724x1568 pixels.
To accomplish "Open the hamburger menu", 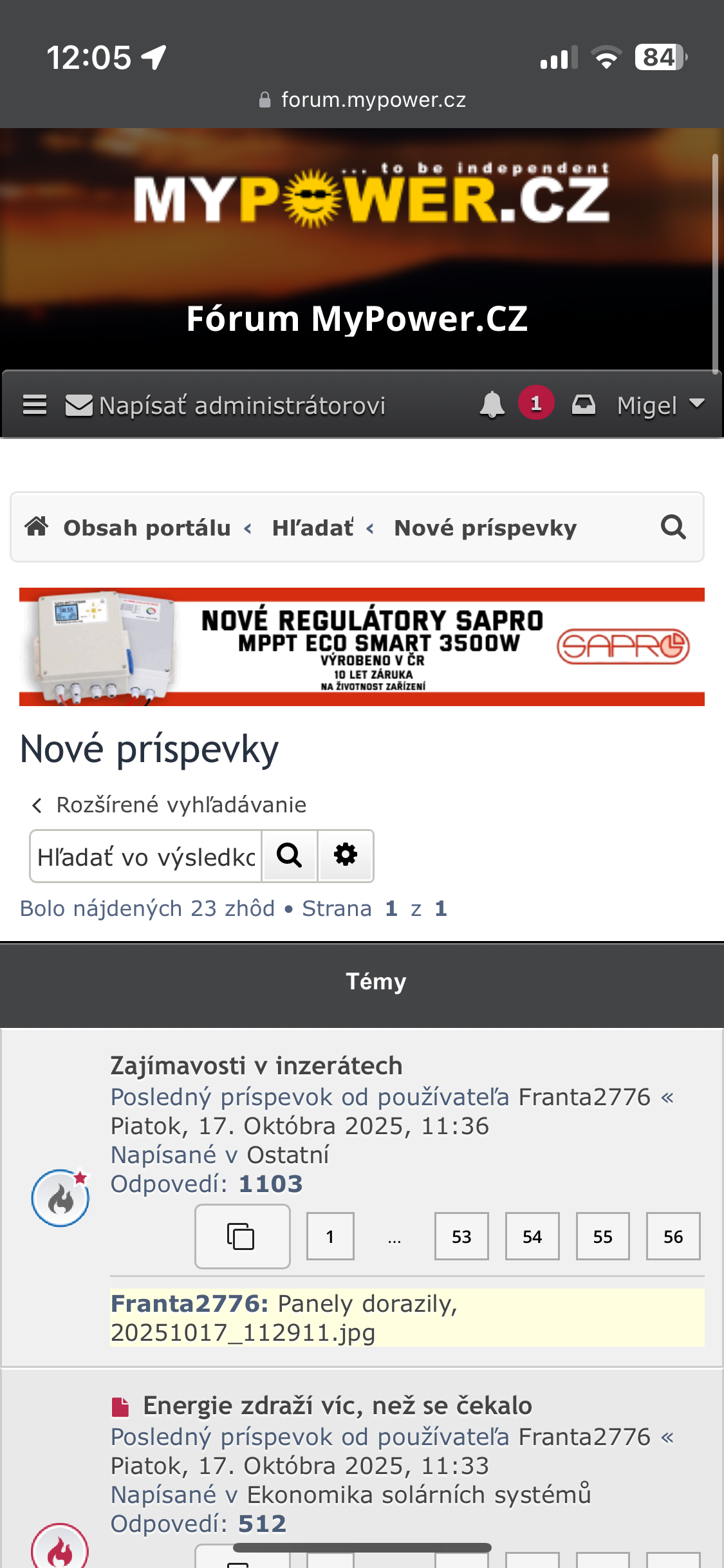I will [x=35, y=405].
